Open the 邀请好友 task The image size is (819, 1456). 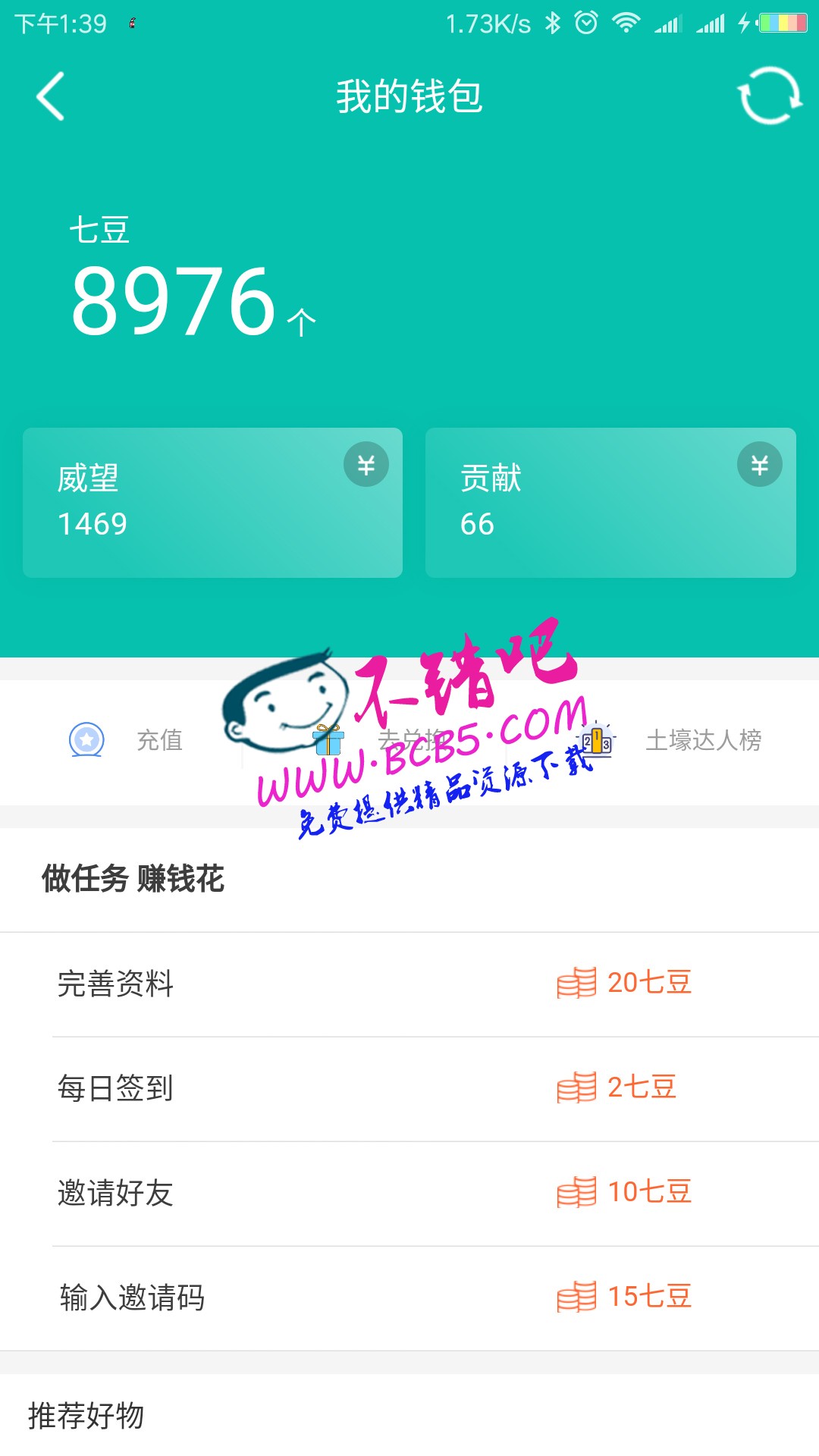point(409,1193)
